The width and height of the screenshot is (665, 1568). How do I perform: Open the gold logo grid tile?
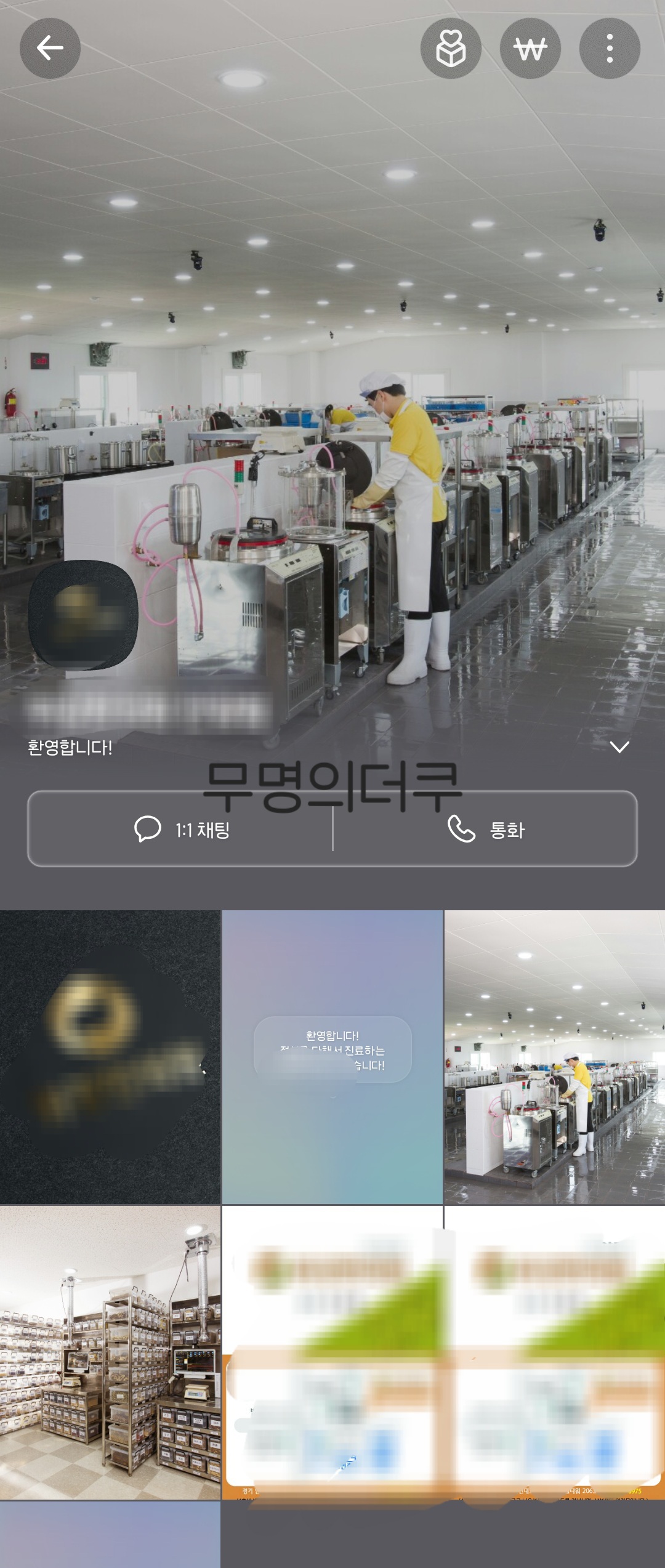coord(110,1057)
